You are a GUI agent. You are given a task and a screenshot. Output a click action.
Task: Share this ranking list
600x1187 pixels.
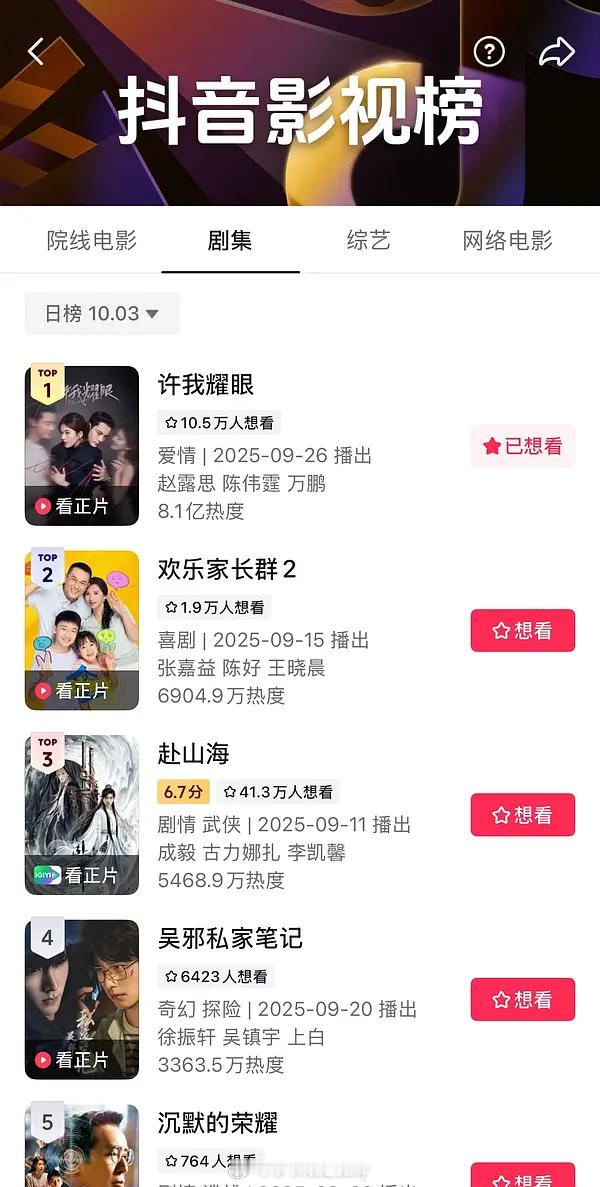click(x=557, y=52)
